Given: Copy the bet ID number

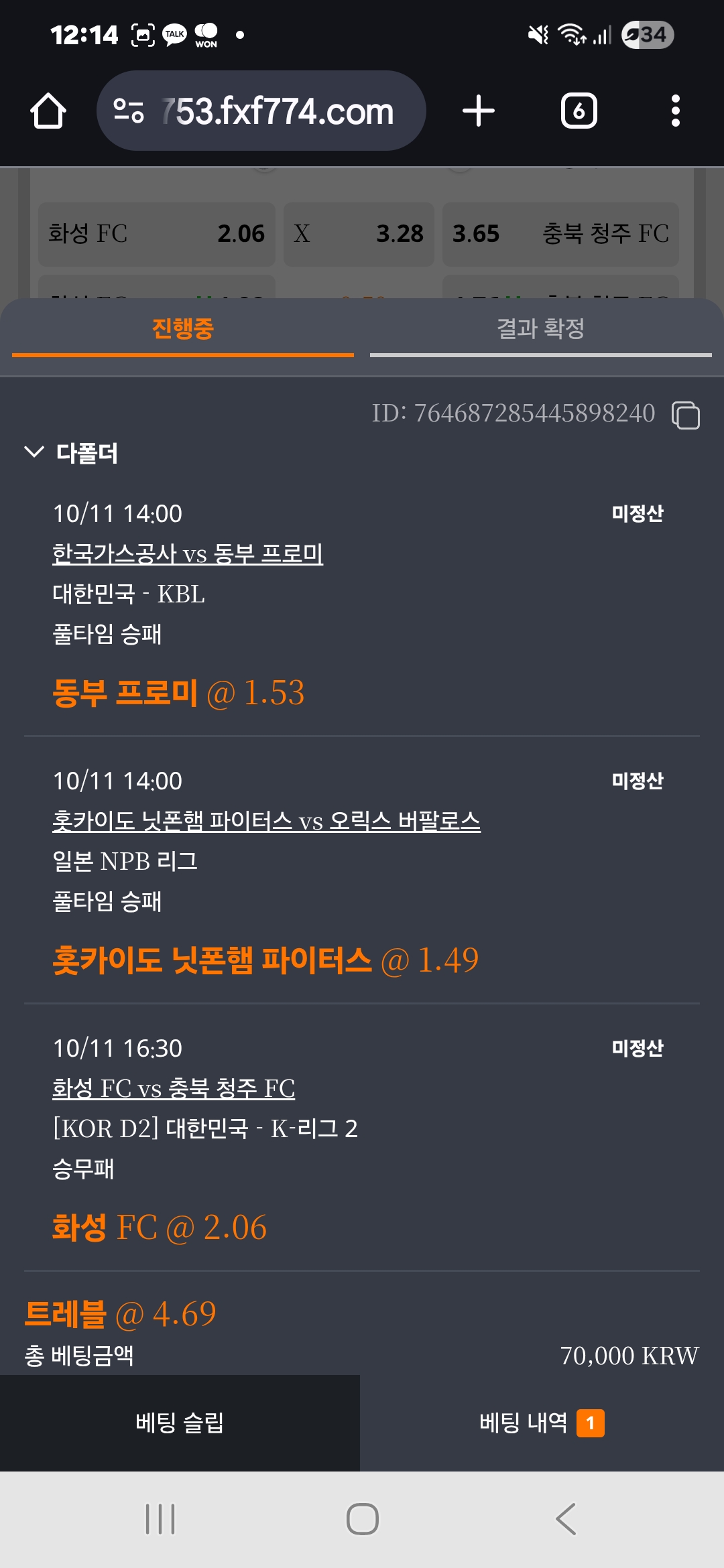Looking at the screenshot, I should (x=686, y=415).
